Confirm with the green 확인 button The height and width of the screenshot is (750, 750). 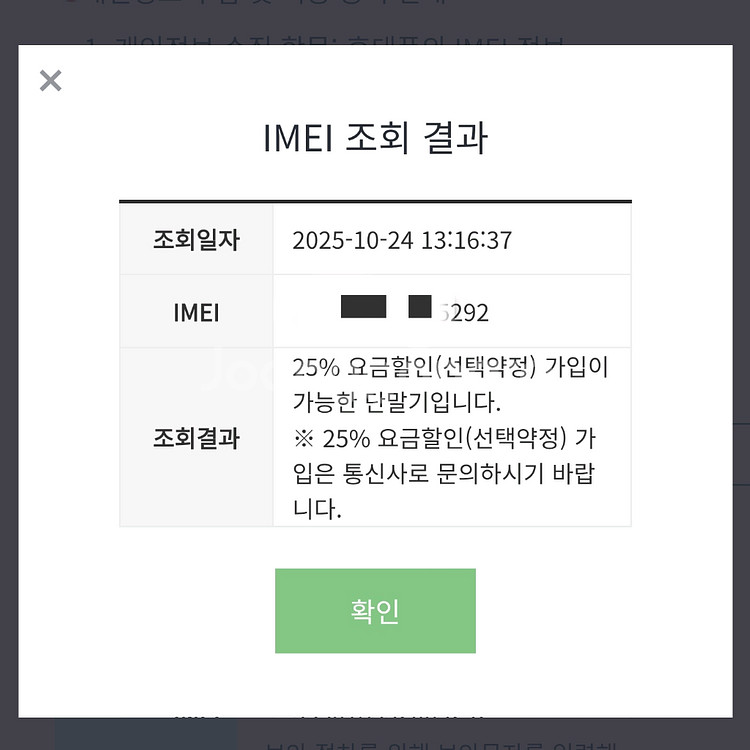tap(375, 610)
